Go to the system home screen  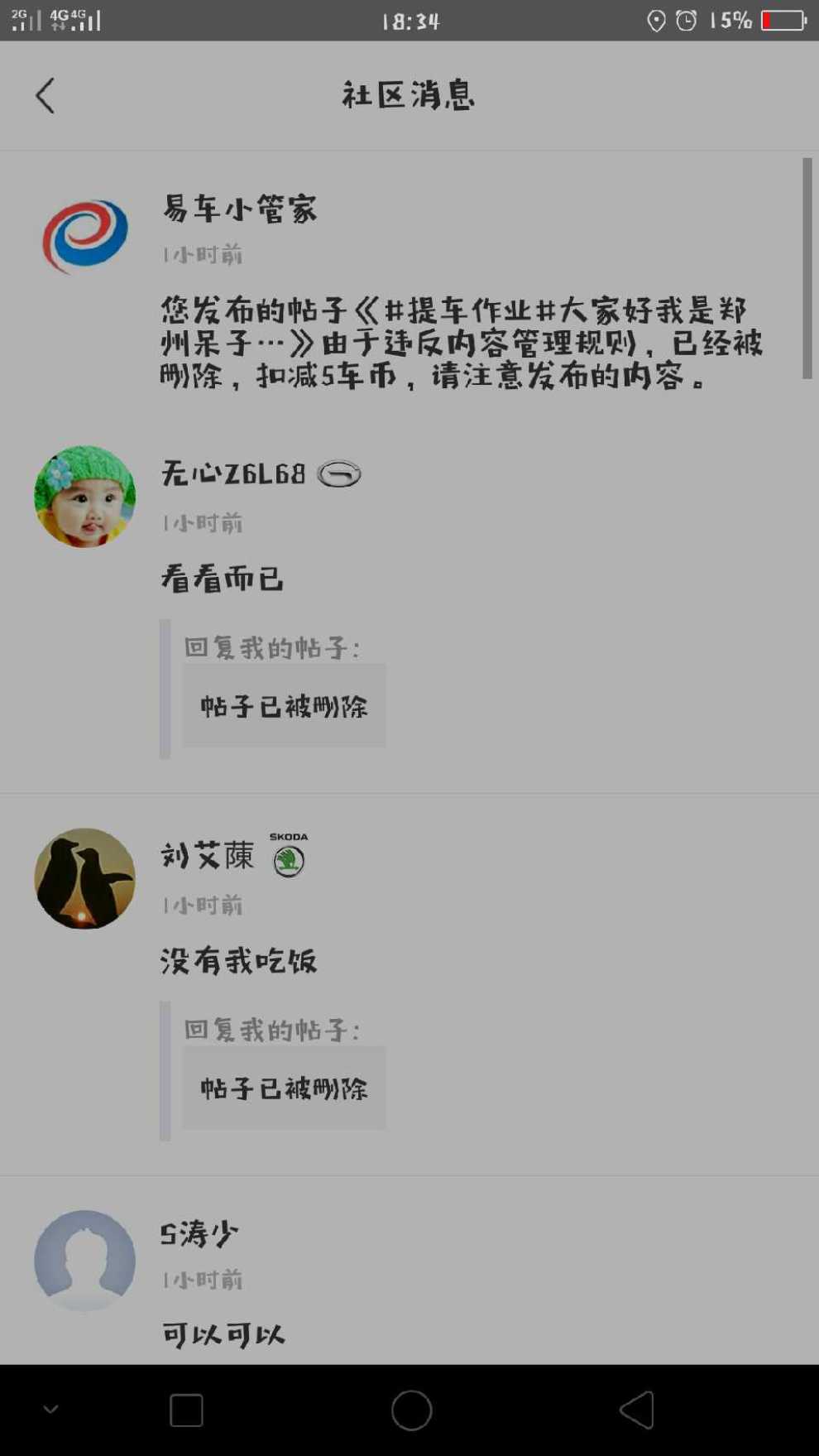point(411,1410)
